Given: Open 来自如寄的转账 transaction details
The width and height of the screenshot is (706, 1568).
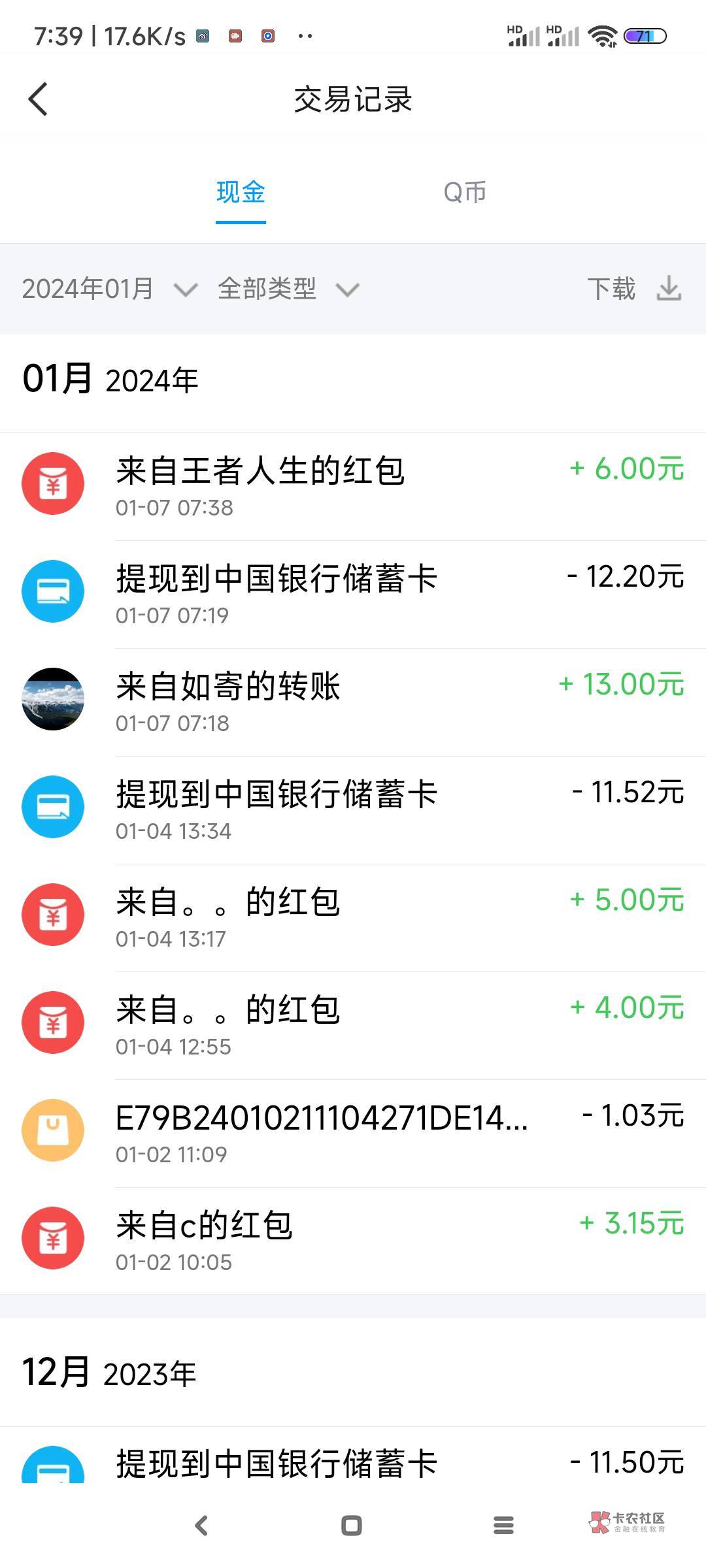Looking at the screenshot, I should pos(353,702).
